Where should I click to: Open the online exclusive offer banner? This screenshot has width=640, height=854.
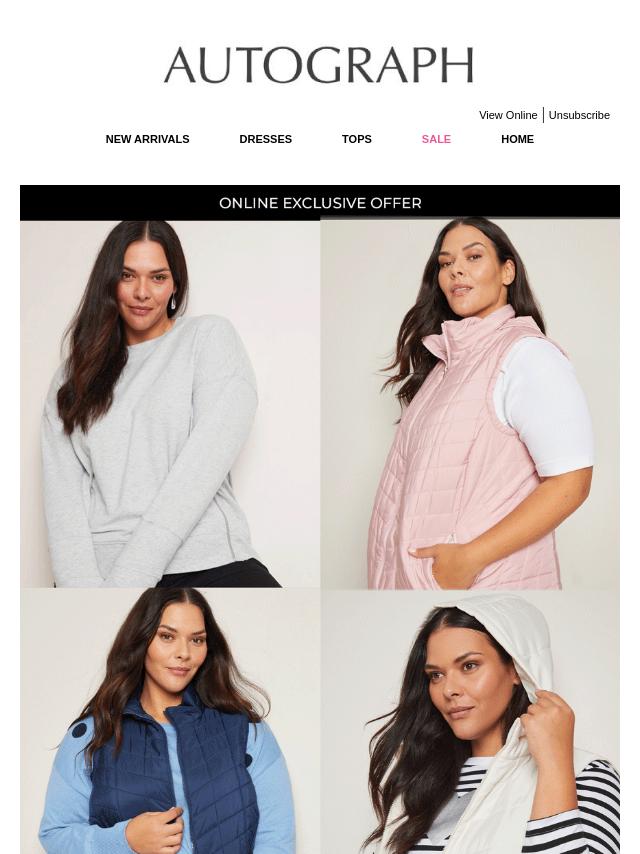pyautogui.click(x=320, y=203)
